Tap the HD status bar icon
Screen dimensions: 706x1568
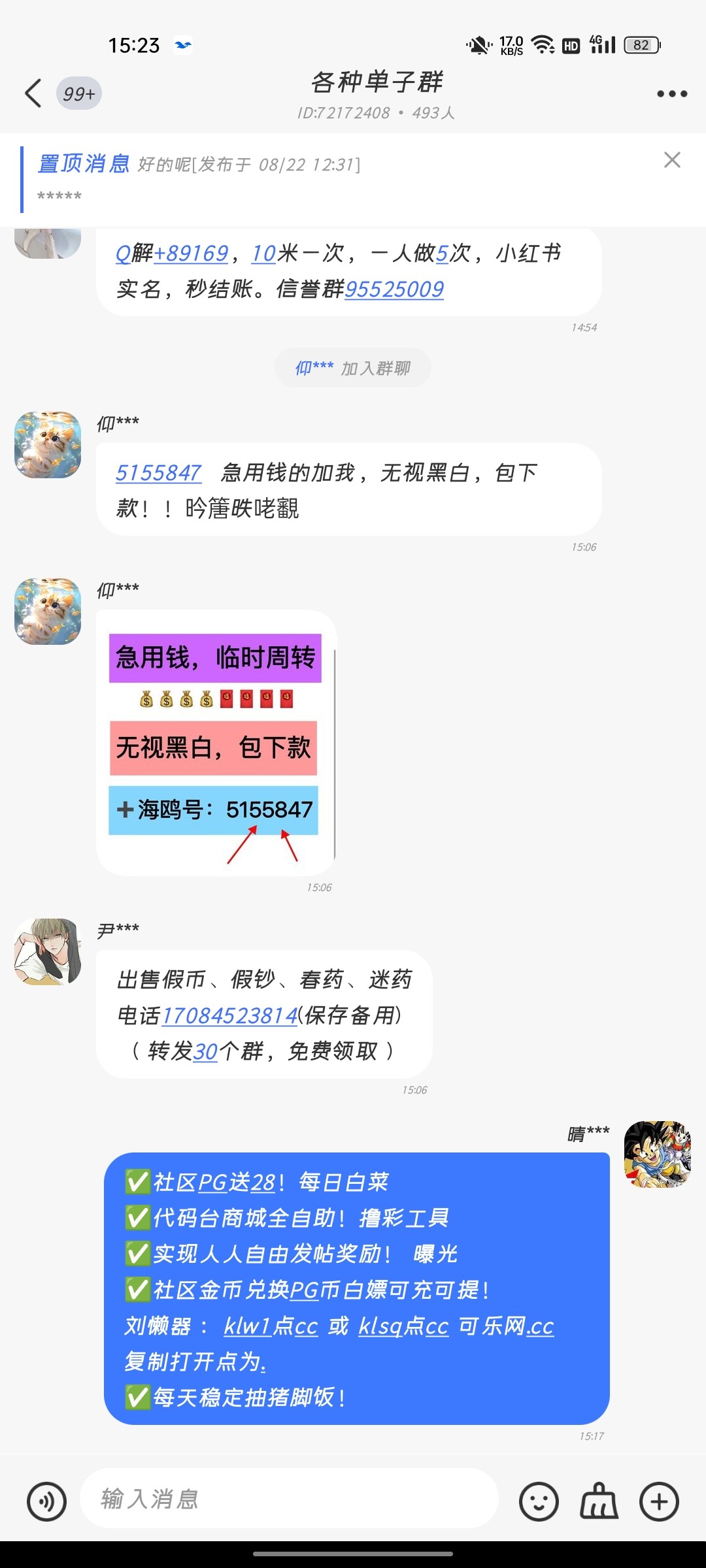[571, 44]
